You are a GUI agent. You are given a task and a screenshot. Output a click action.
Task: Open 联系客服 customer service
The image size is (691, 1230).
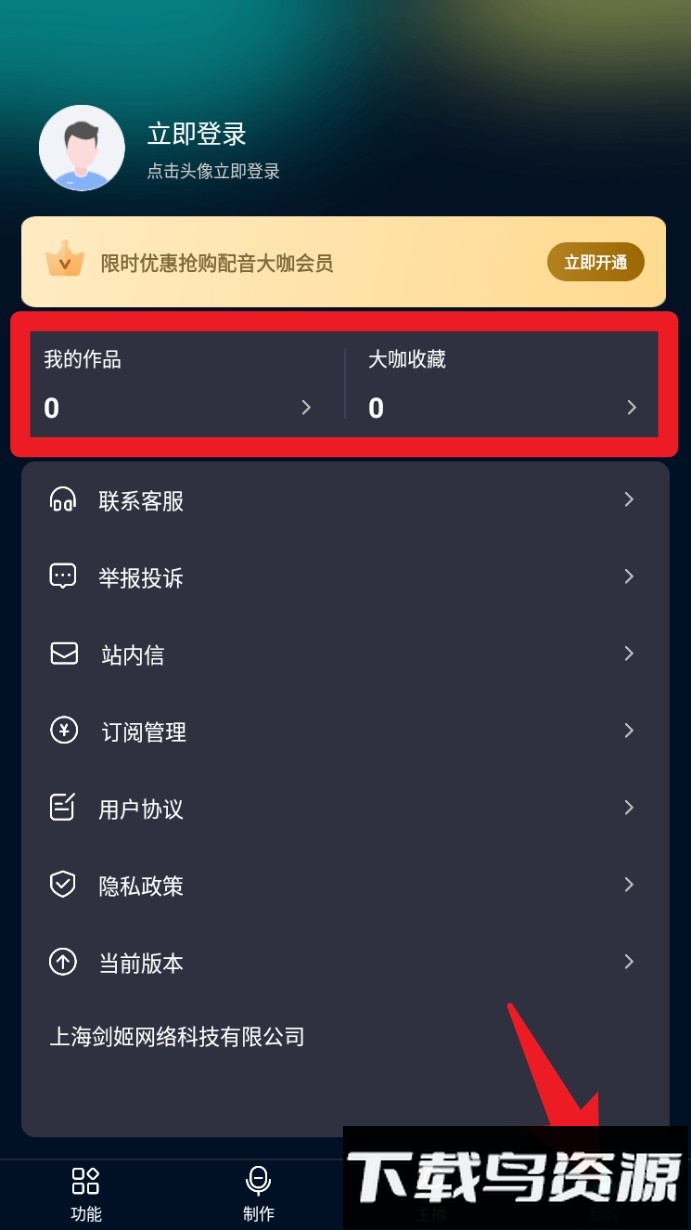pyautogui.click(x=343, y=500)
